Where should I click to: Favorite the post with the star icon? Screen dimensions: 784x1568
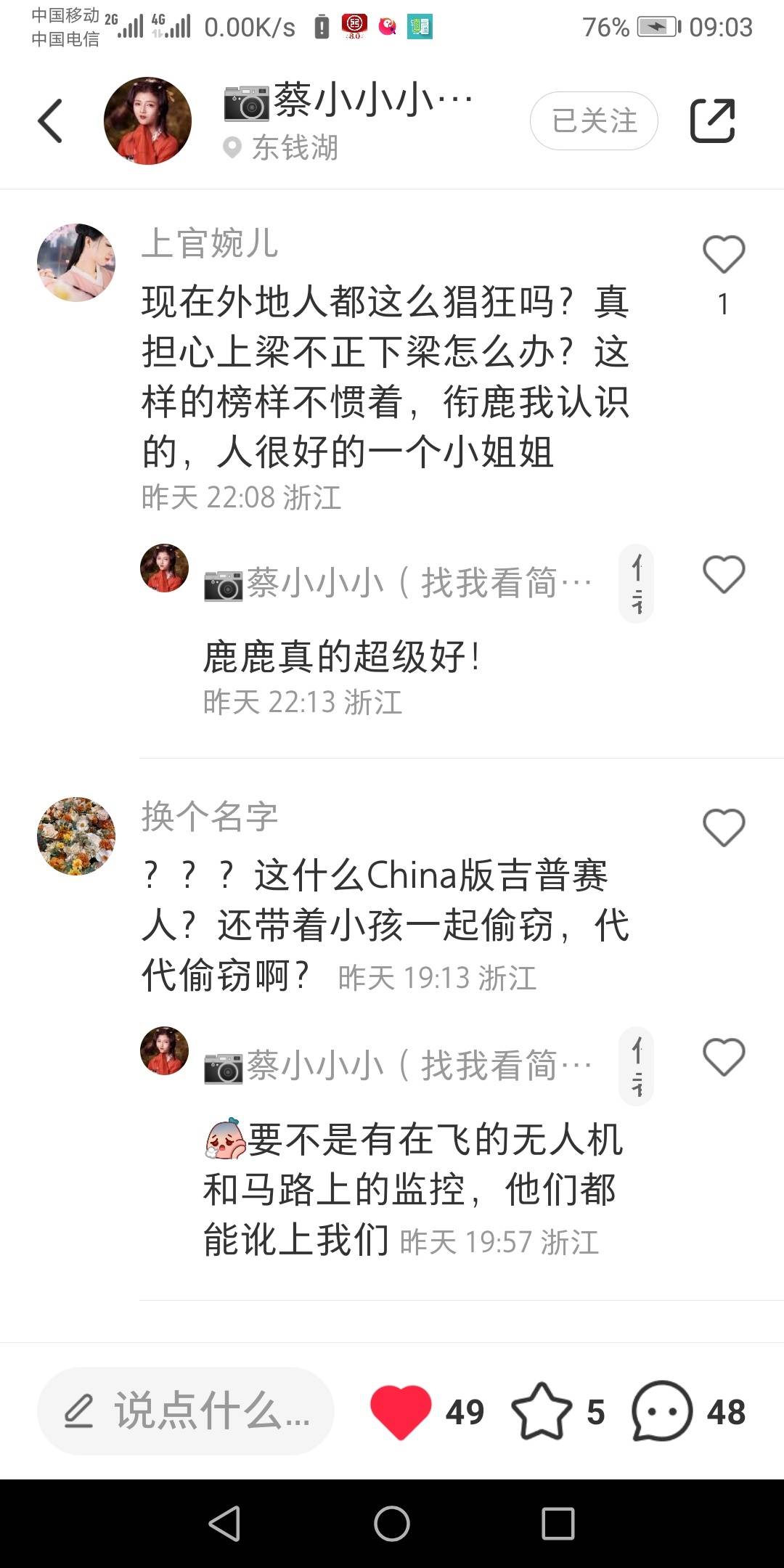(542, 1411)
